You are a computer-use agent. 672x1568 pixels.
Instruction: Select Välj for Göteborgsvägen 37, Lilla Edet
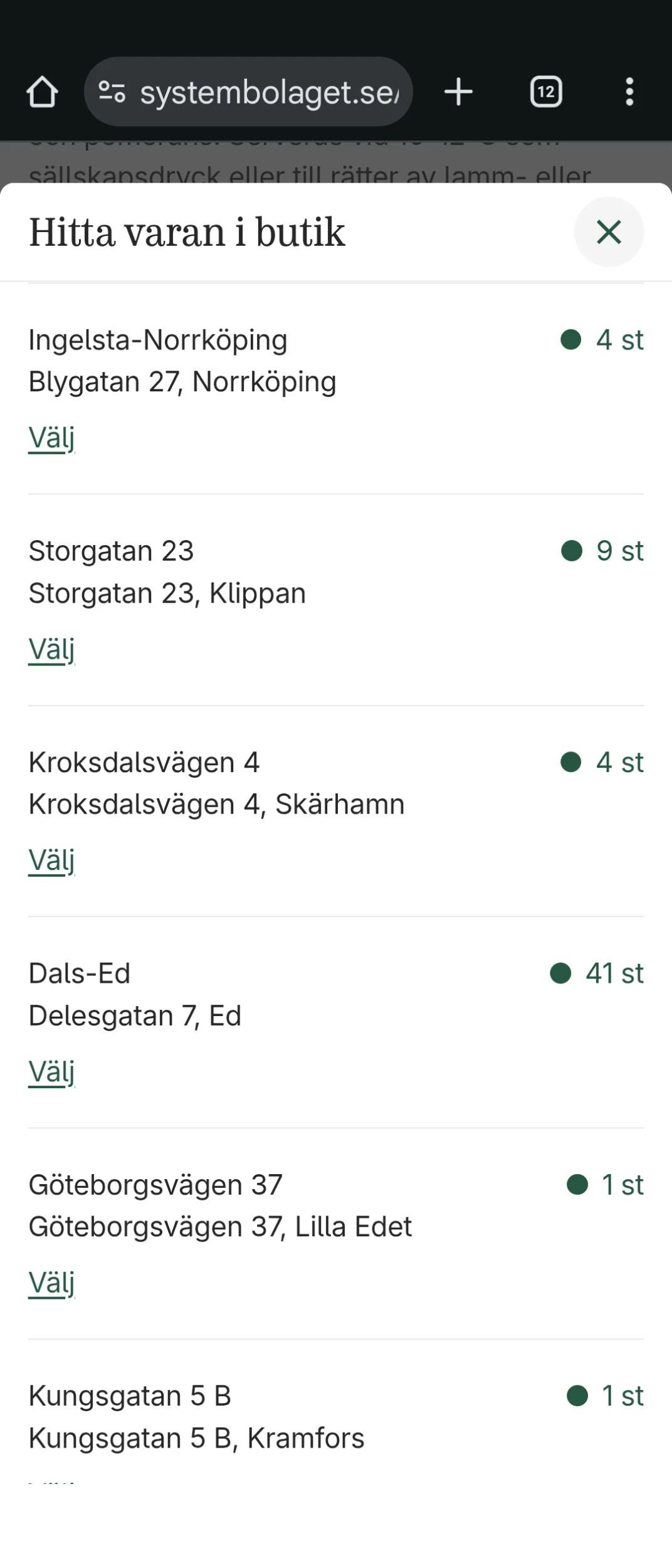(51, 1283)
